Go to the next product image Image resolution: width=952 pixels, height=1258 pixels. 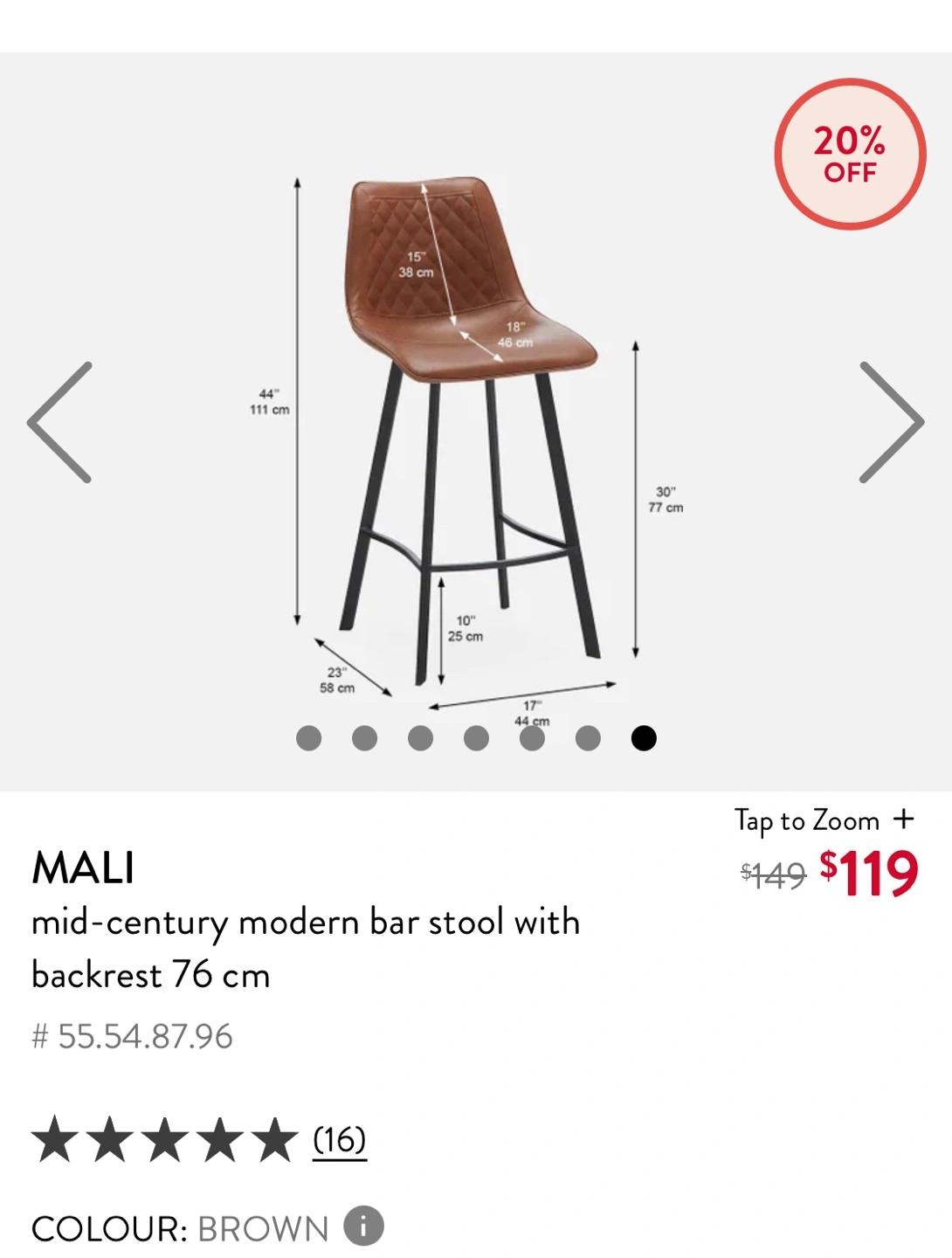pyautogui.click(x=892, y=422)
